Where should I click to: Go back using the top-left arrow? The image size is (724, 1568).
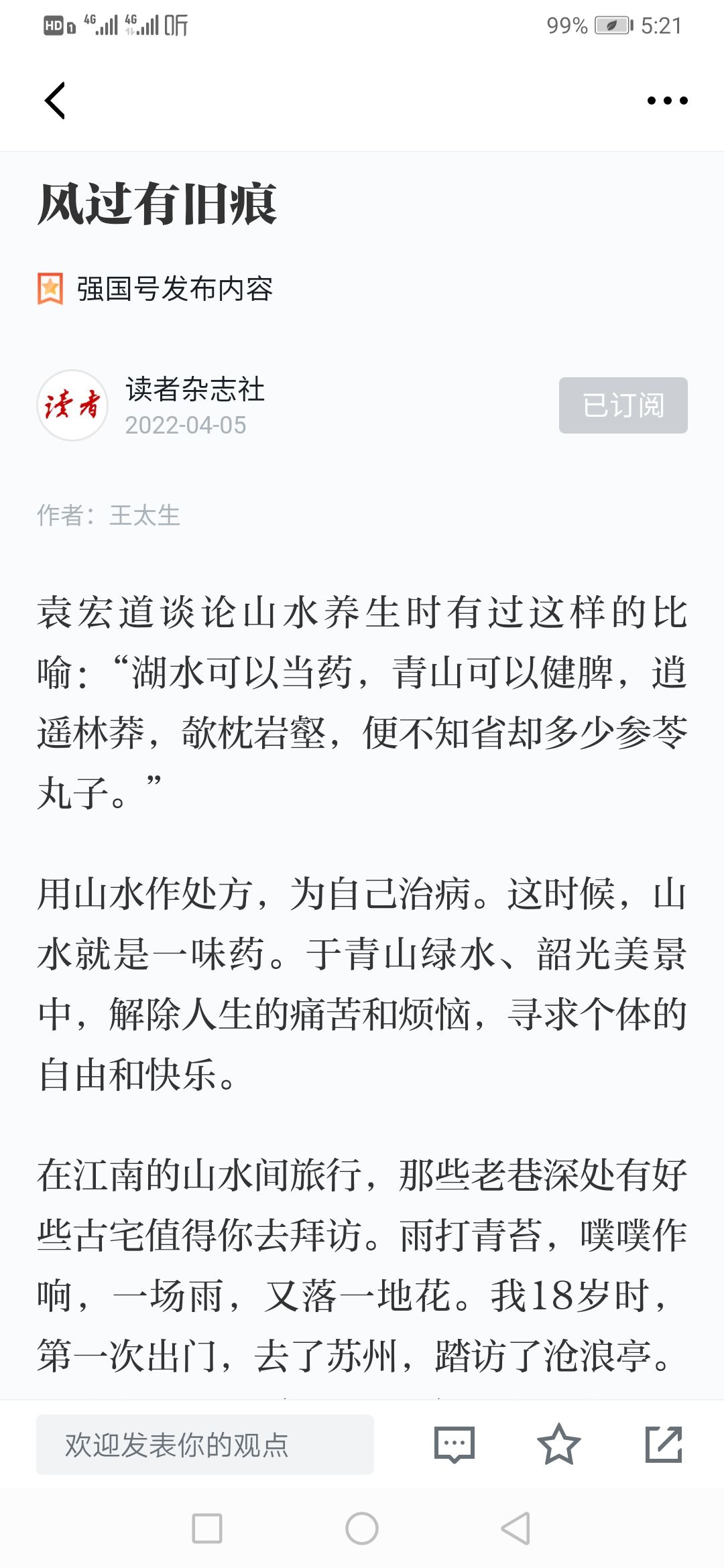click(x=55, y=101)
